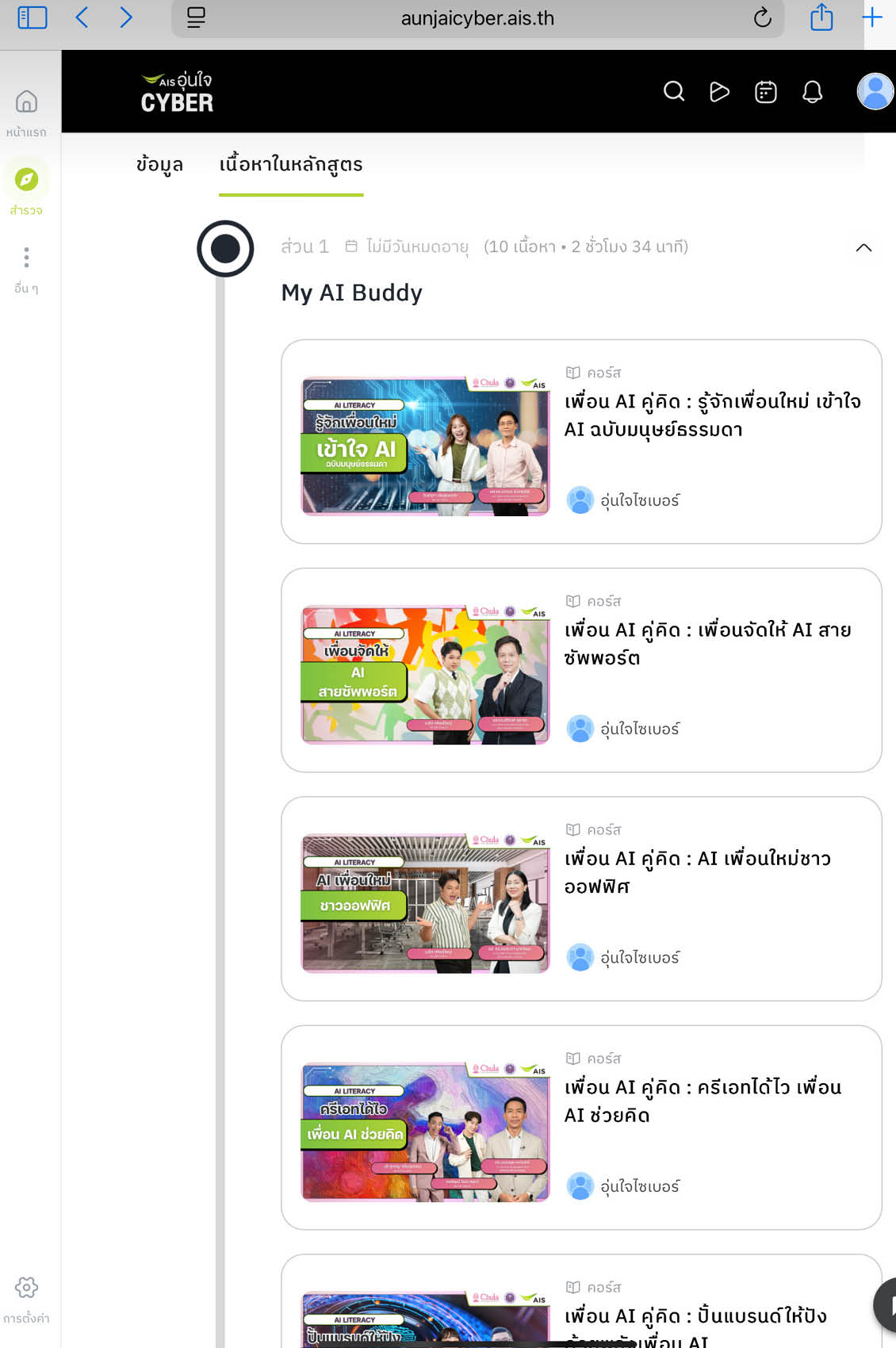Switch to the ข้อมูล tab
Screen dimensions: 896x1348
click(159, 164)
